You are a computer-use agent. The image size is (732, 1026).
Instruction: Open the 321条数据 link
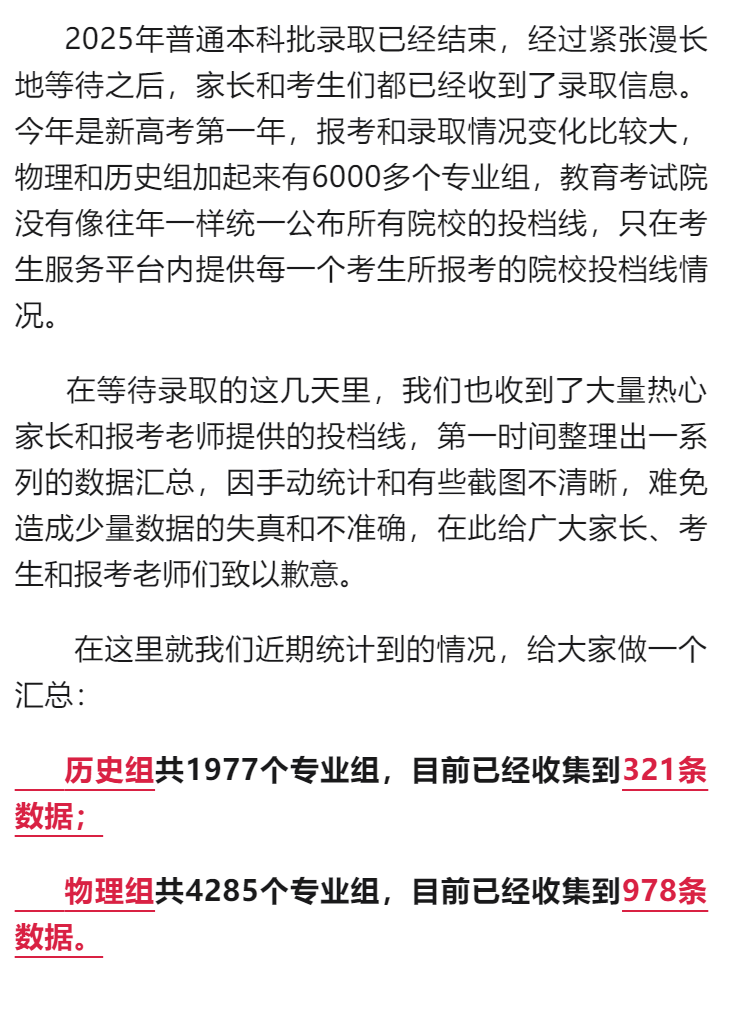point(664,772)
